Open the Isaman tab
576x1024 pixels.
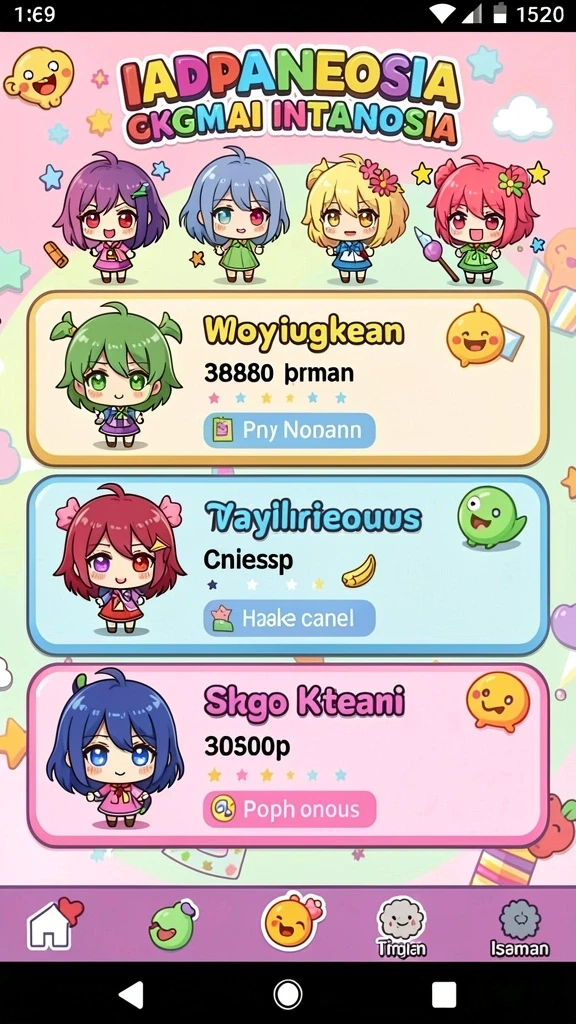pyautogui.click(x=520, y=927)
